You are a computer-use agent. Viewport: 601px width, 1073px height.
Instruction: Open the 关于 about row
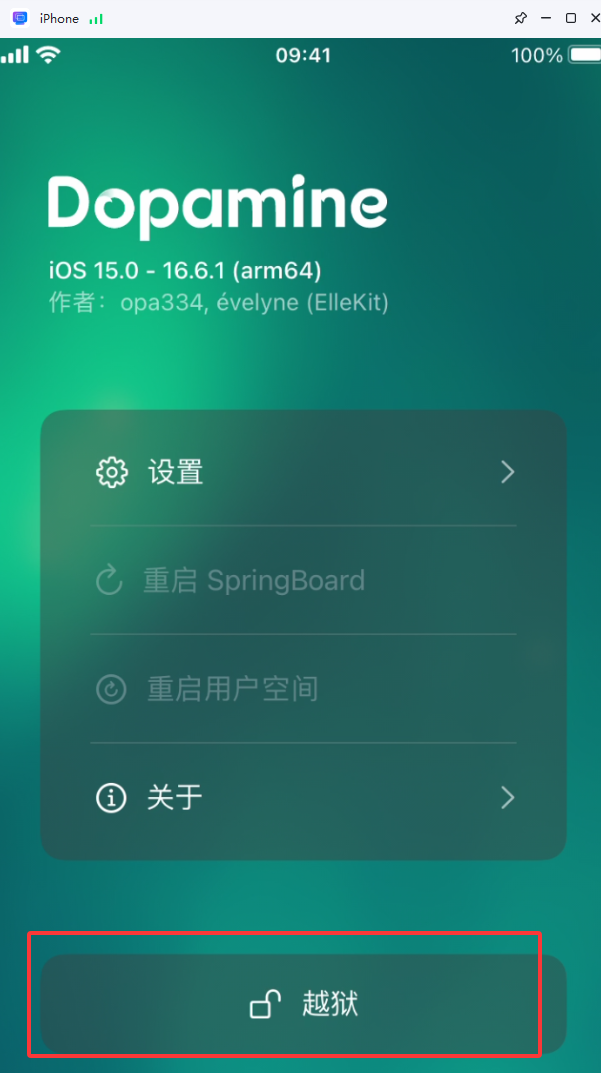[x=303, y=798]
